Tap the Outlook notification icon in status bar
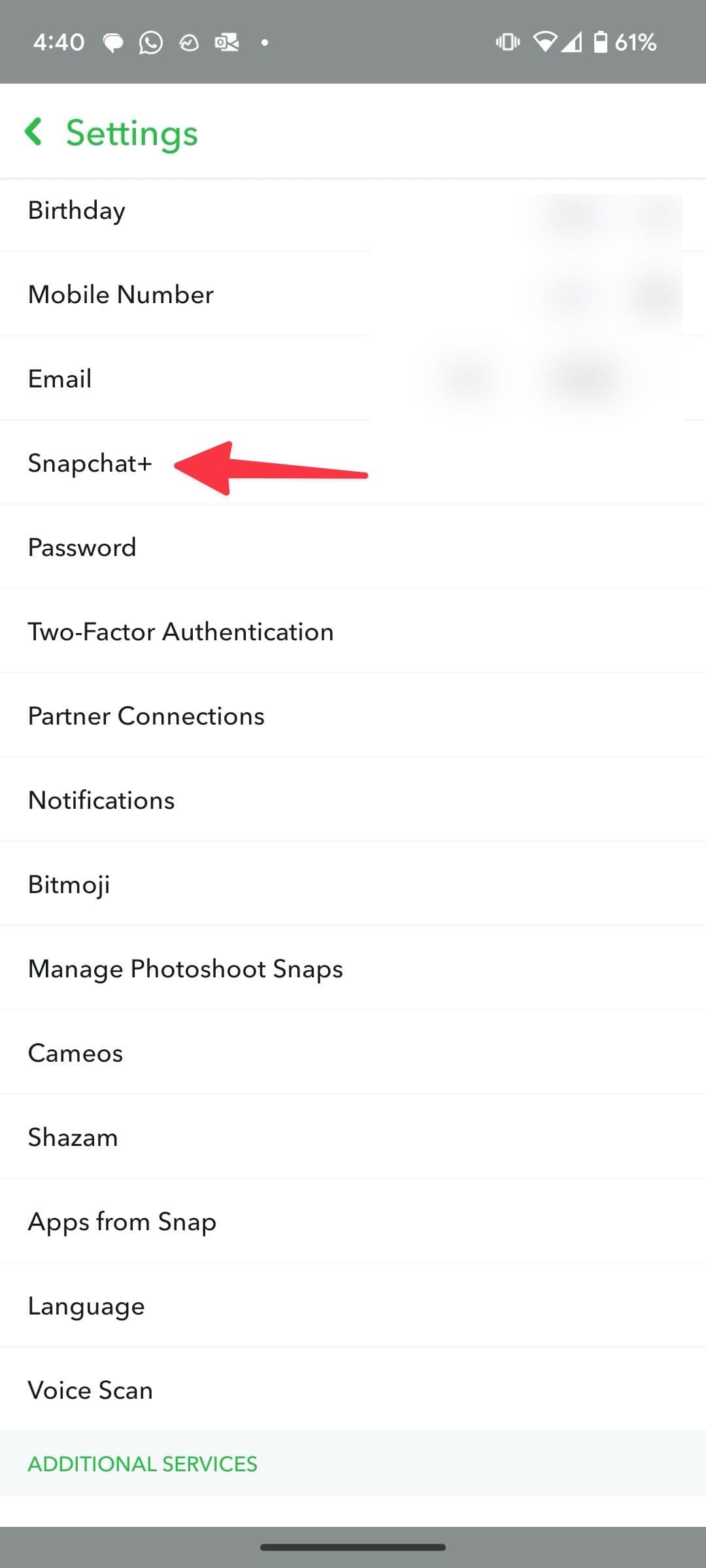The height and width of the screenshot is (1568, 706). point(224,42)
